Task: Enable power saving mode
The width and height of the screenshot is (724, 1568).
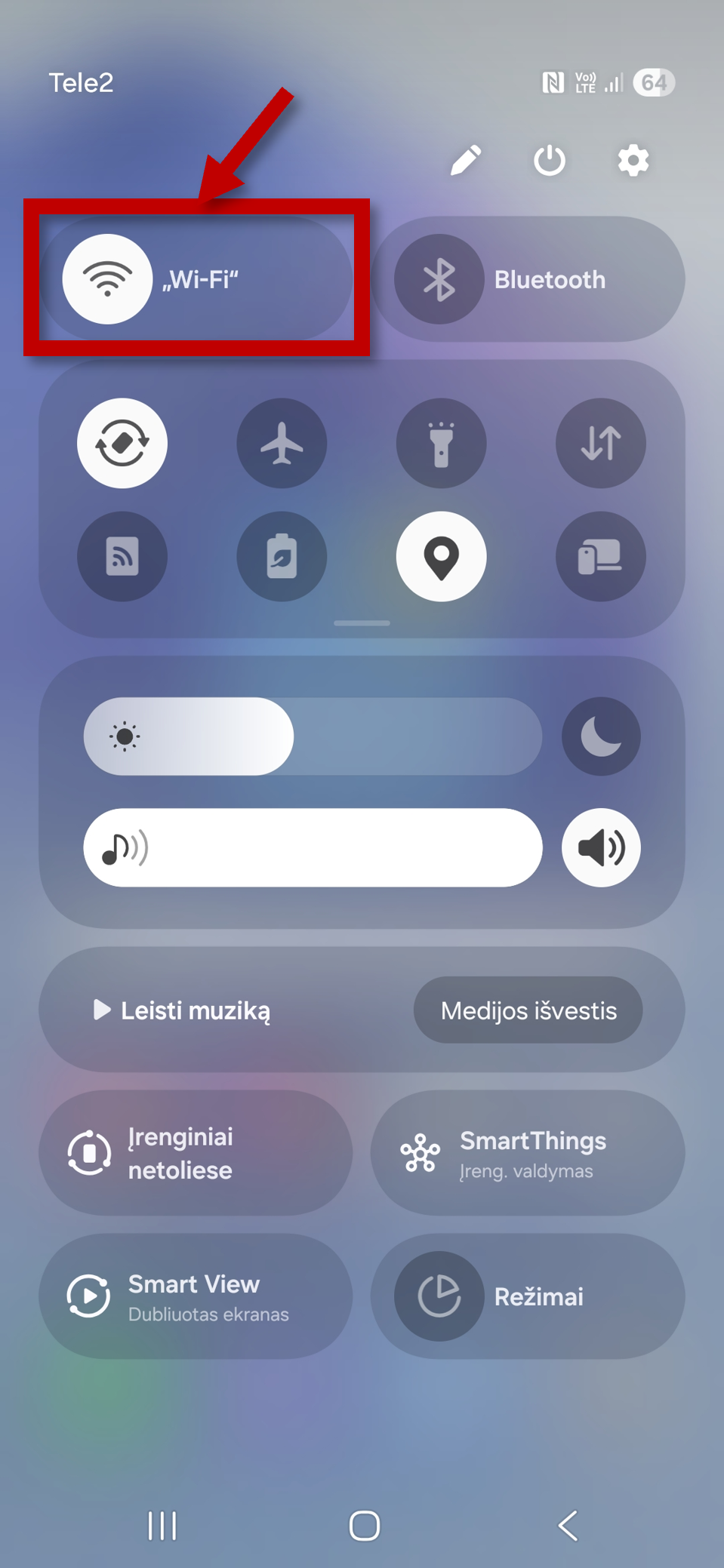Action: (x=282, y=557)
